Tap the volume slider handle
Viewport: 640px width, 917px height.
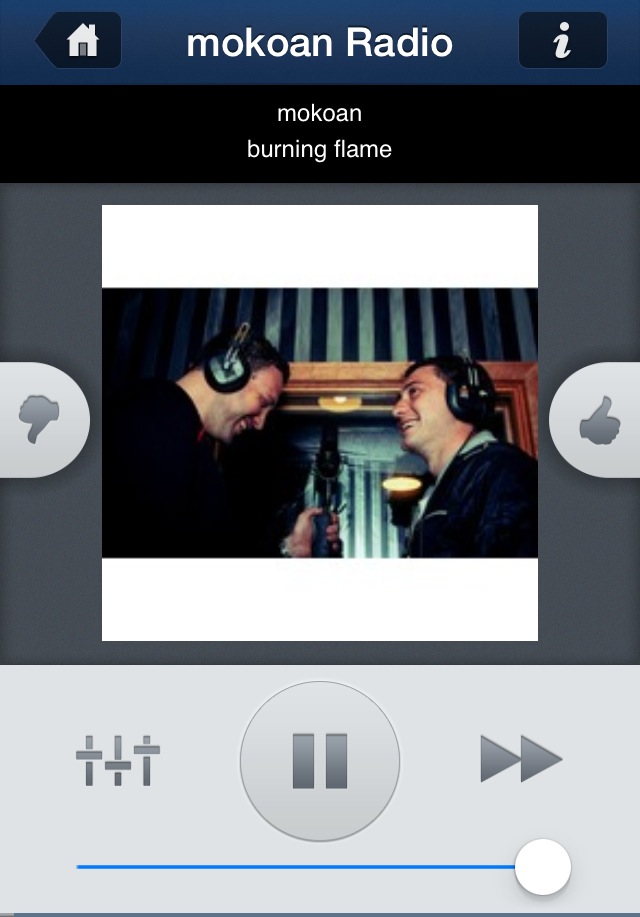(542, 867)
